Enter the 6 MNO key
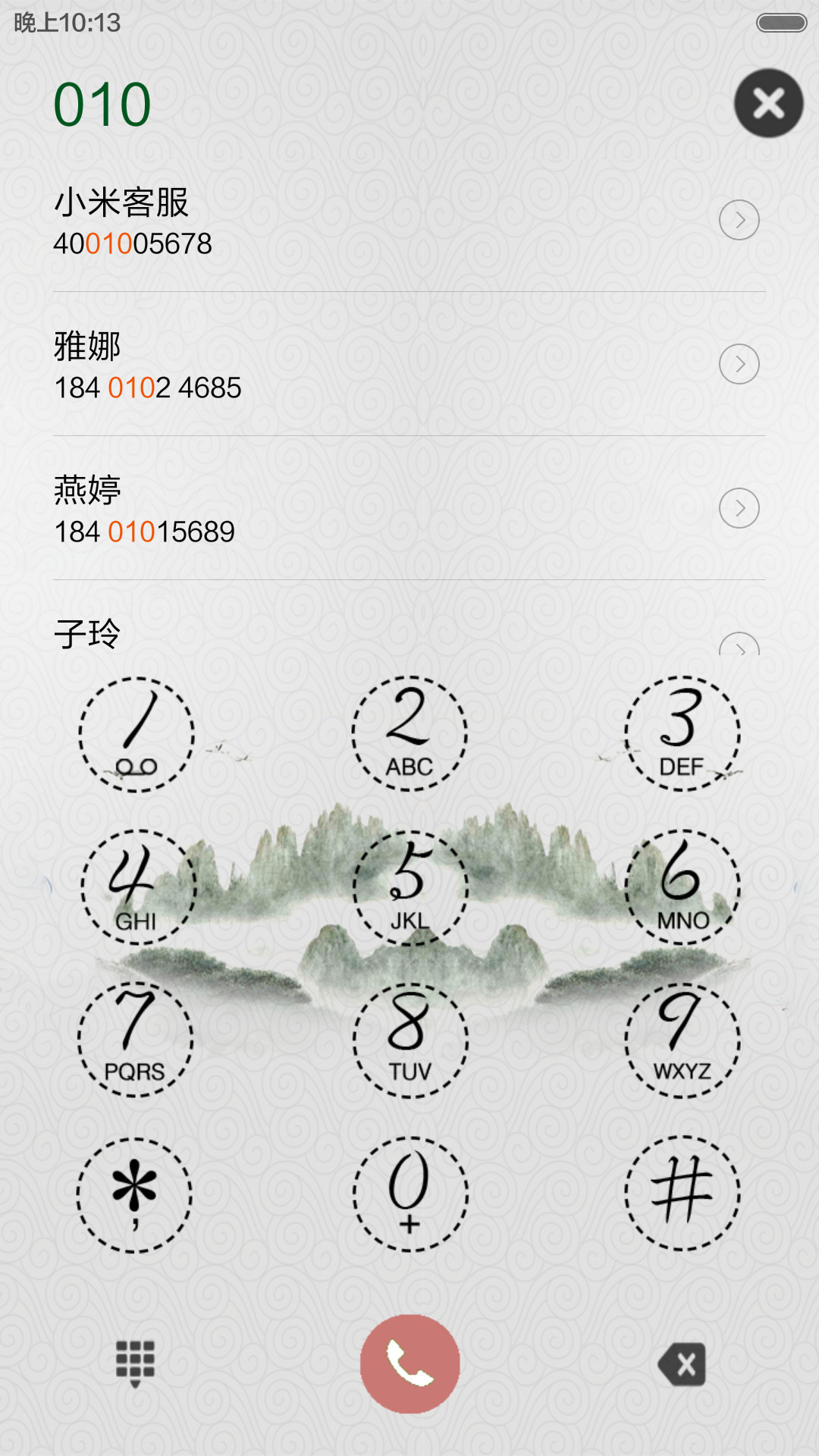Screen dimensions: 819x1456 tap(682, 887)
